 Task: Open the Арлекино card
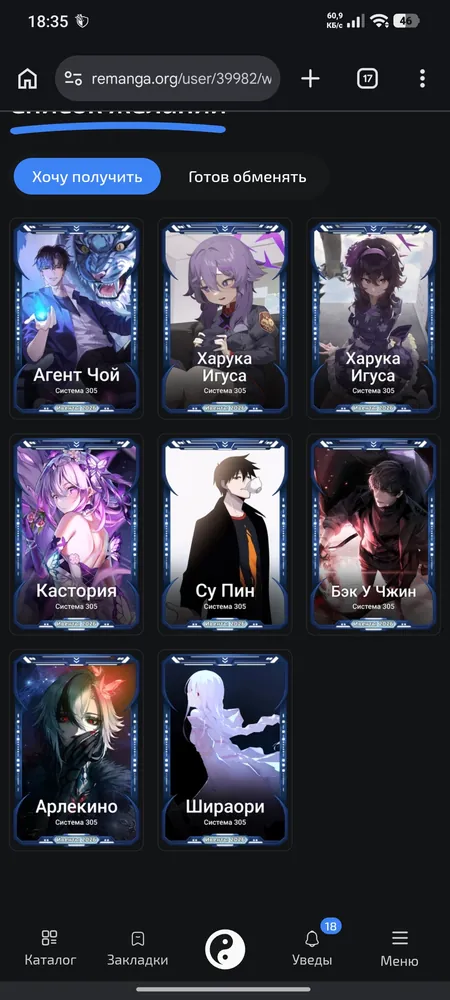(x=76, y=750)
